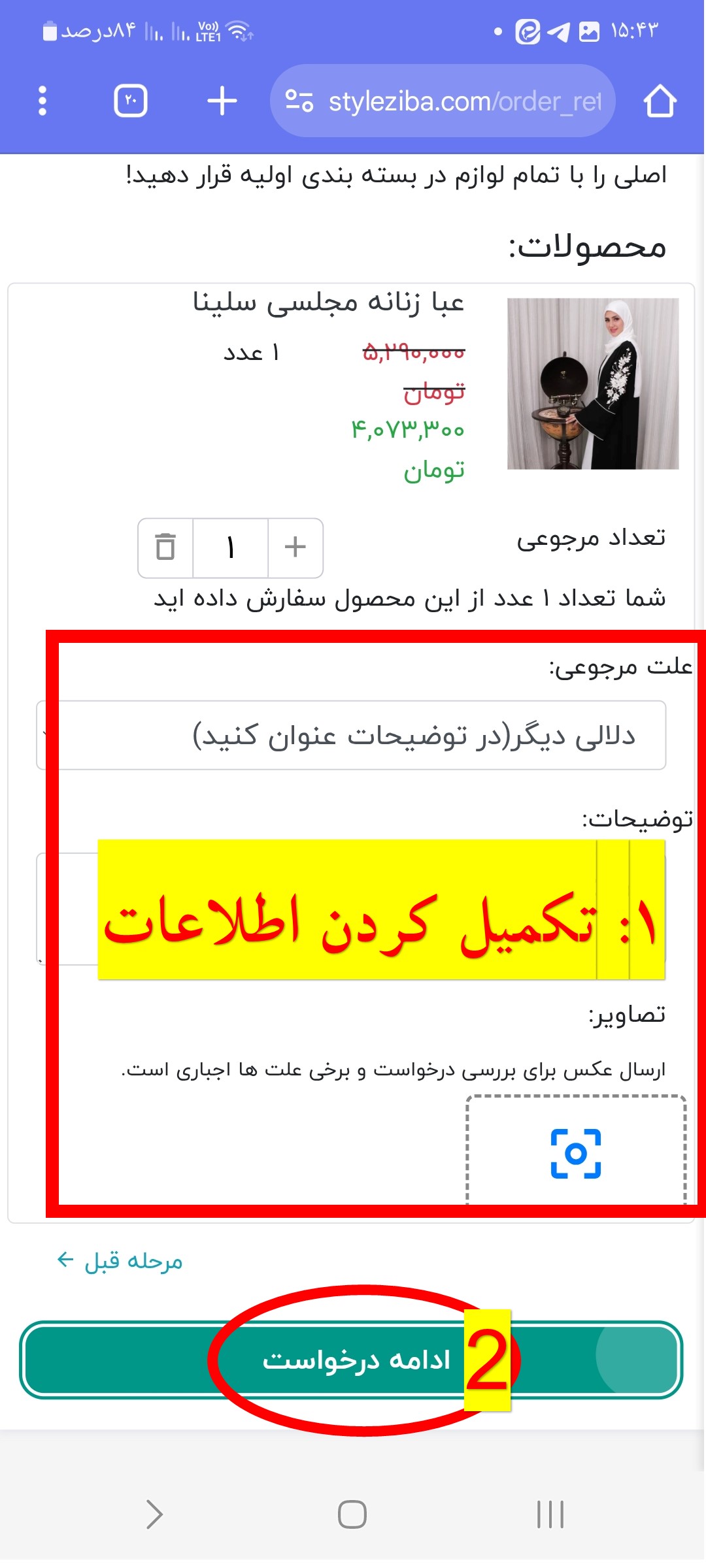The image size is (706, 1568).
Task: Tap the trash icon in quantity stepper
Action: pyautogui.click(x=165, y=547)
